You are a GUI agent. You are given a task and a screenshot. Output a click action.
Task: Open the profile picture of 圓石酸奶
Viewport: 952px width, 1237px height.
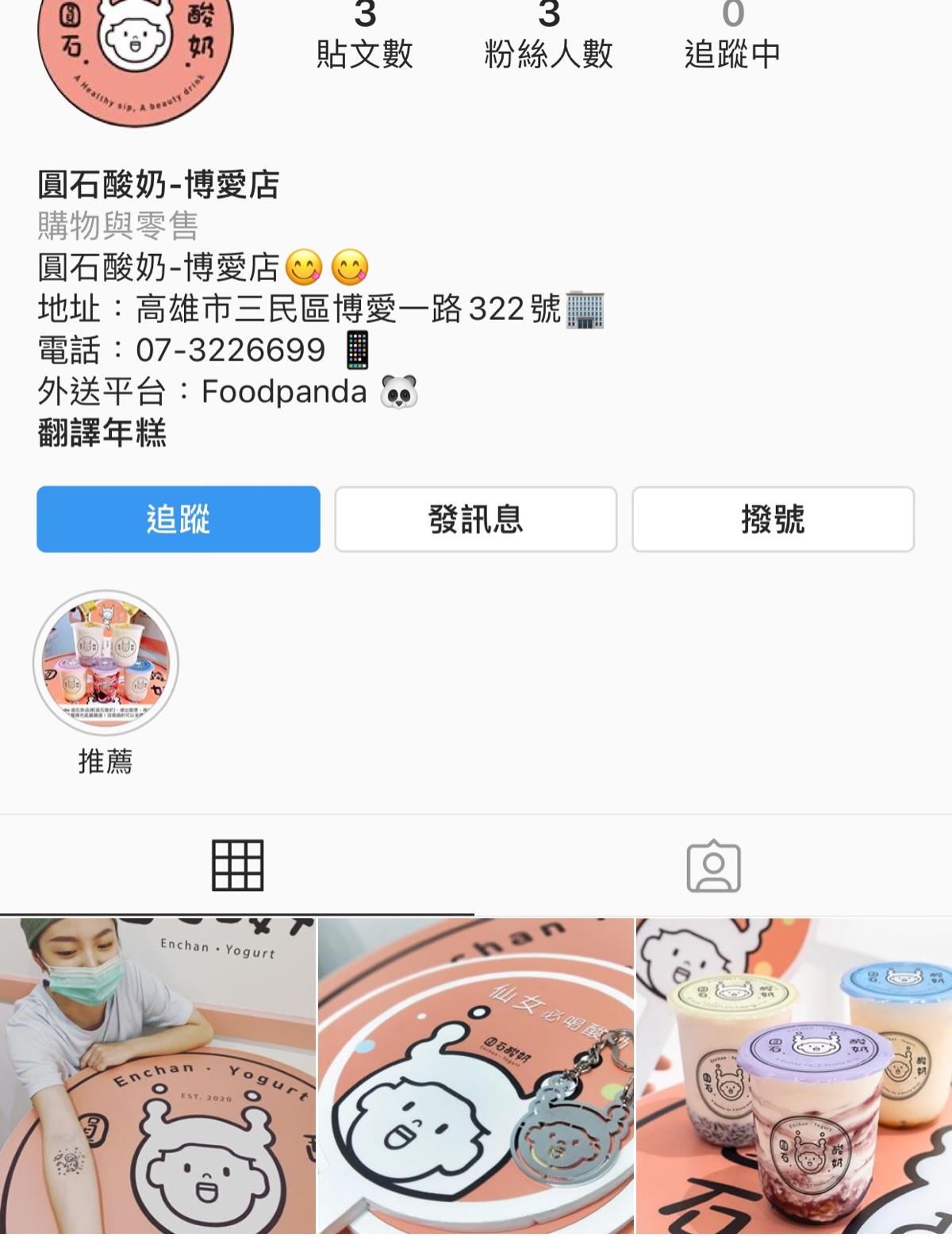pyautogui.click(x=135, y=48)
